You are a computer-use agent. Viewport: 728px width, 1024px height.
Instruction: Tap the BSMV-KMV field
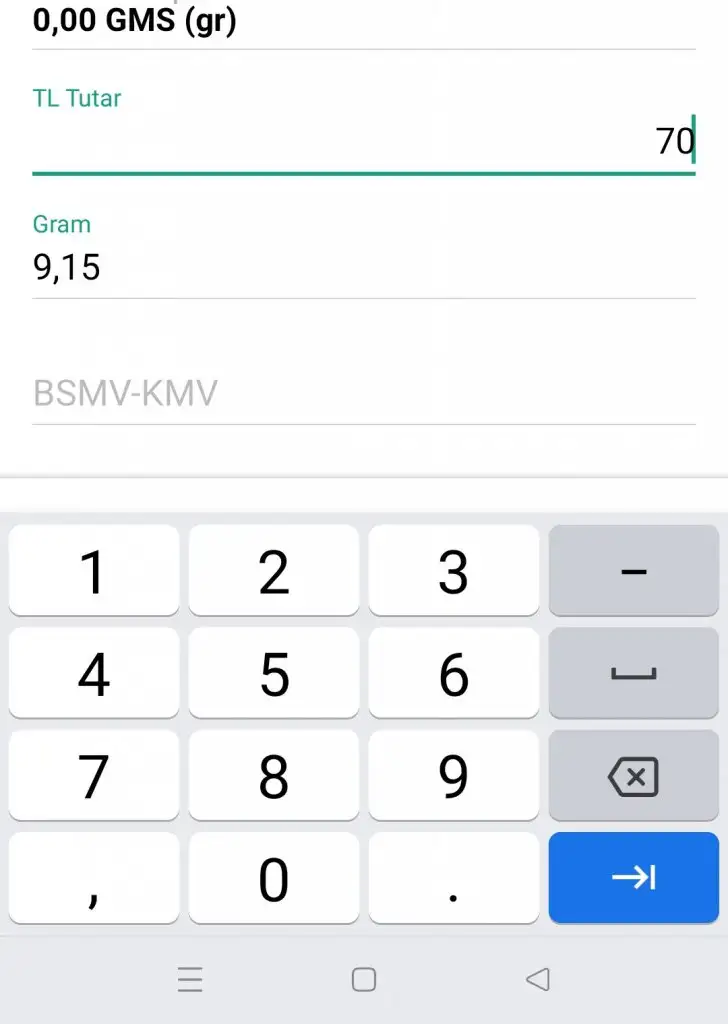(x=363, y=394)
